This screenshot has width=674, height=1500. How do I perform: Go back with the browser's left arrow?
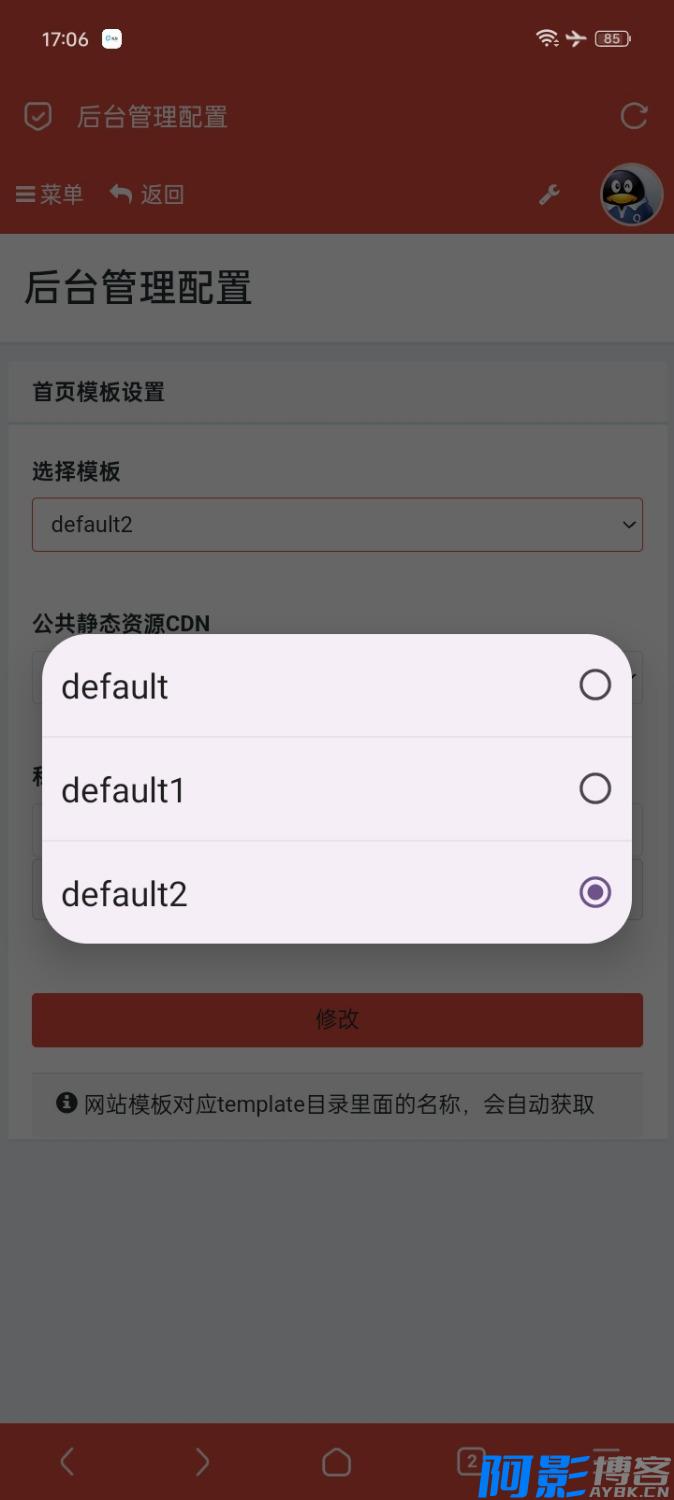(x=67, y=1462)
